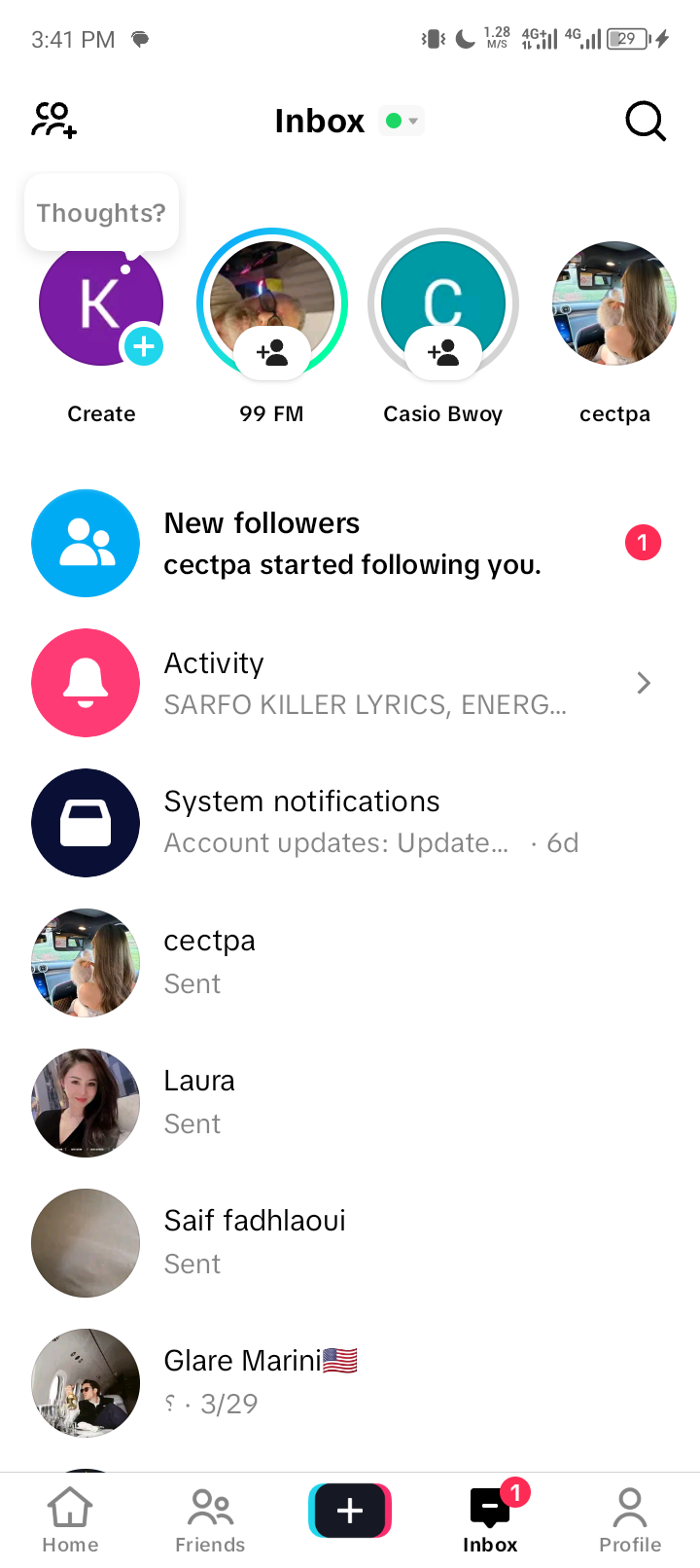Image resolution: width=700 pixels, height=1568 pixels.
Task: Expand the Inbox status dropdown
Action: 402,122
